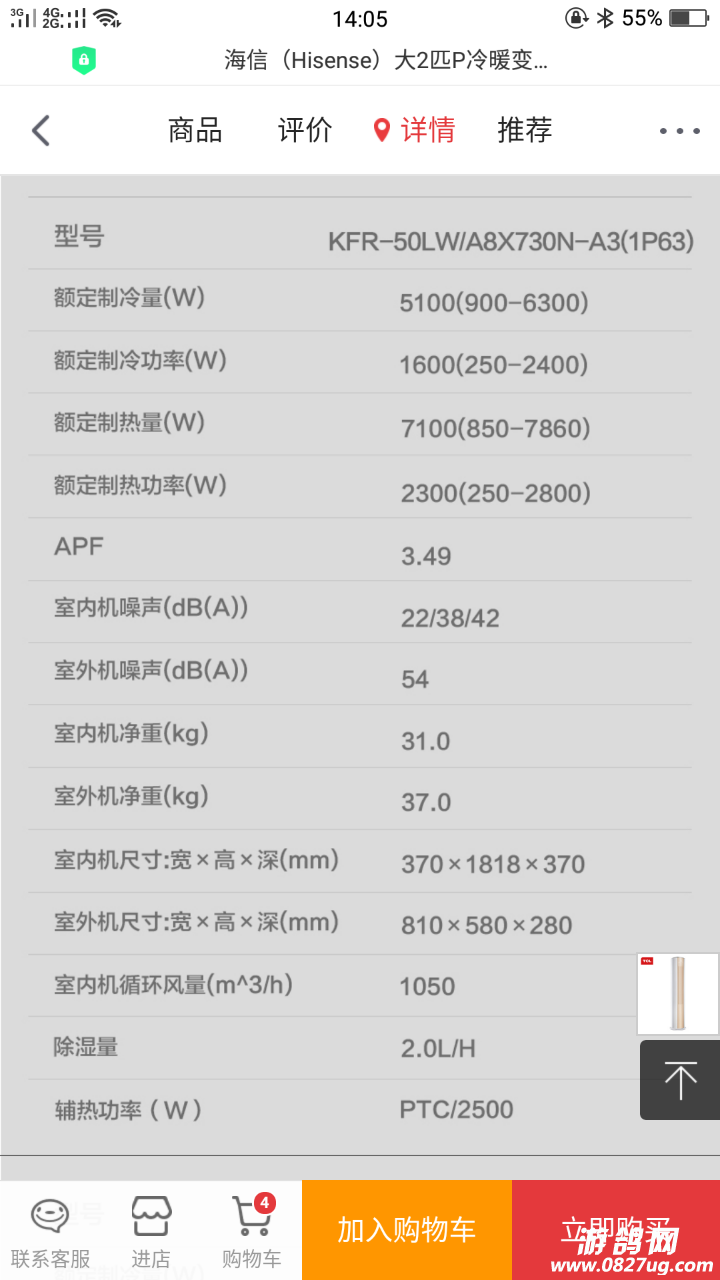Switch to the 评价 tab

[x=305, y=130]
